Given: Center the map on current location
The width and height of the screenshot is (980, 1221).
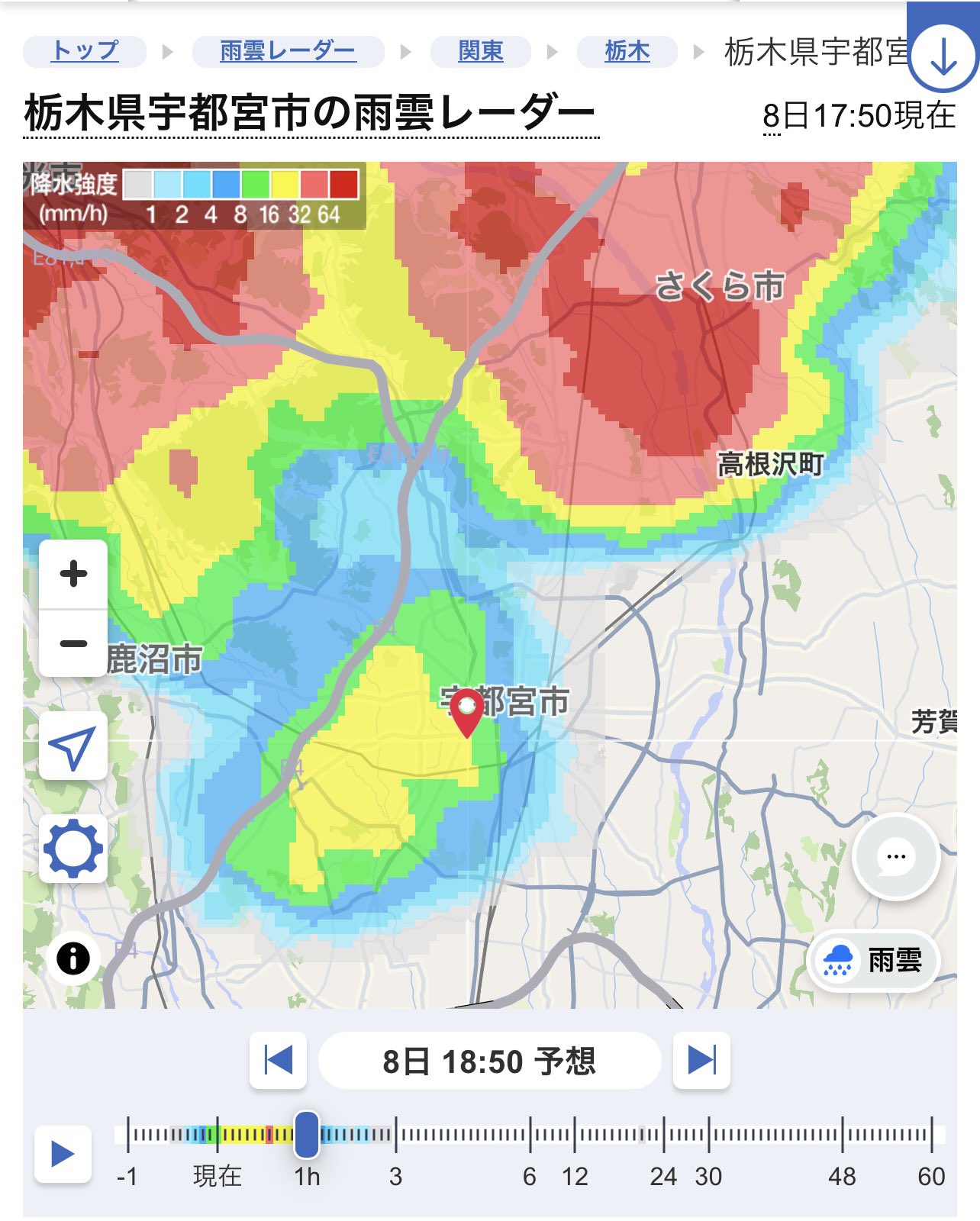Looking at the screenshot, I should [x=73, y=746].
